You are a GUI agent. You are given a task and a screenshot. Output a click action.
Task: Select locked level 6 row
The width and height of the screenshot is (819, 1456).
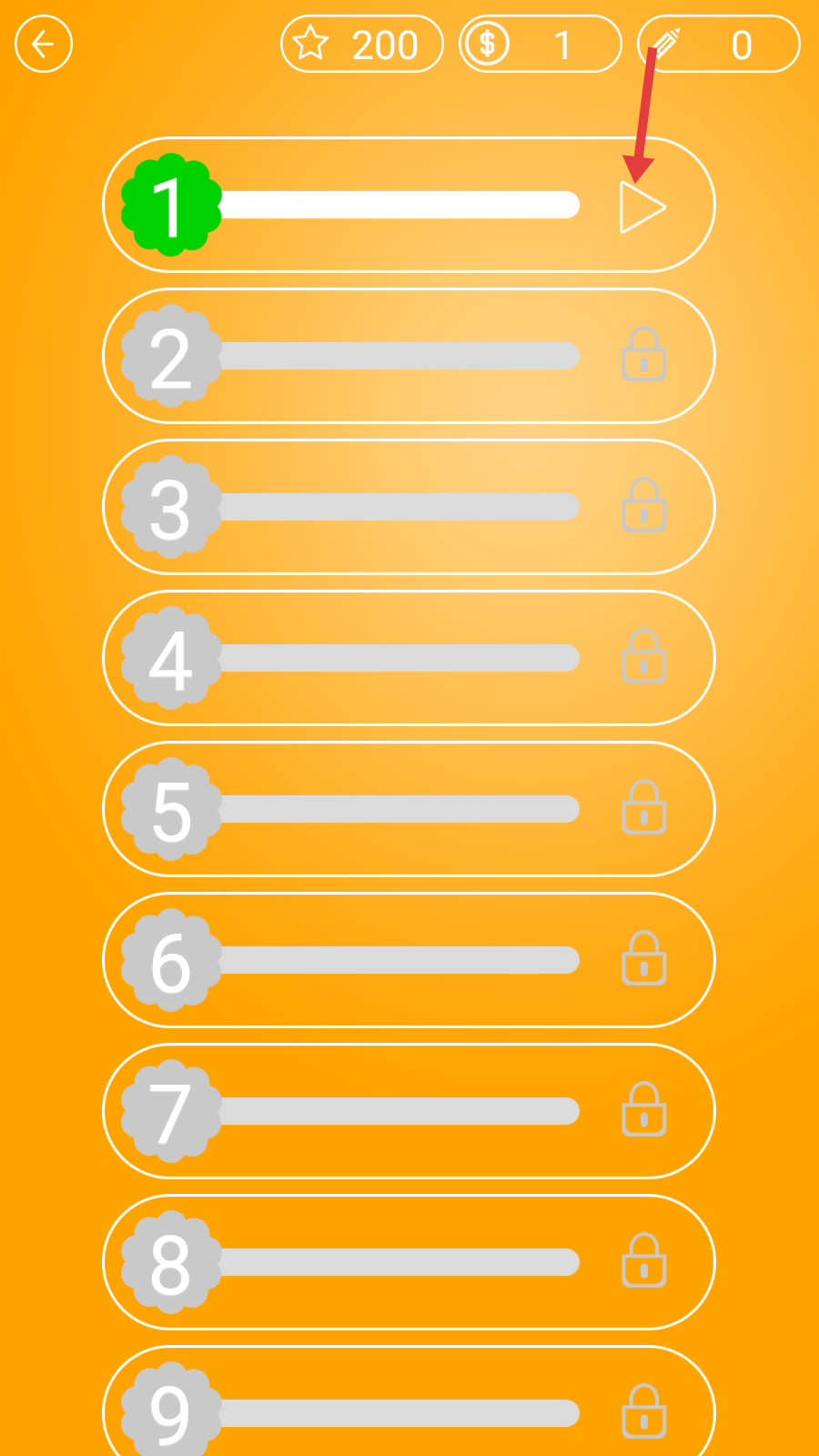(409, 960)
